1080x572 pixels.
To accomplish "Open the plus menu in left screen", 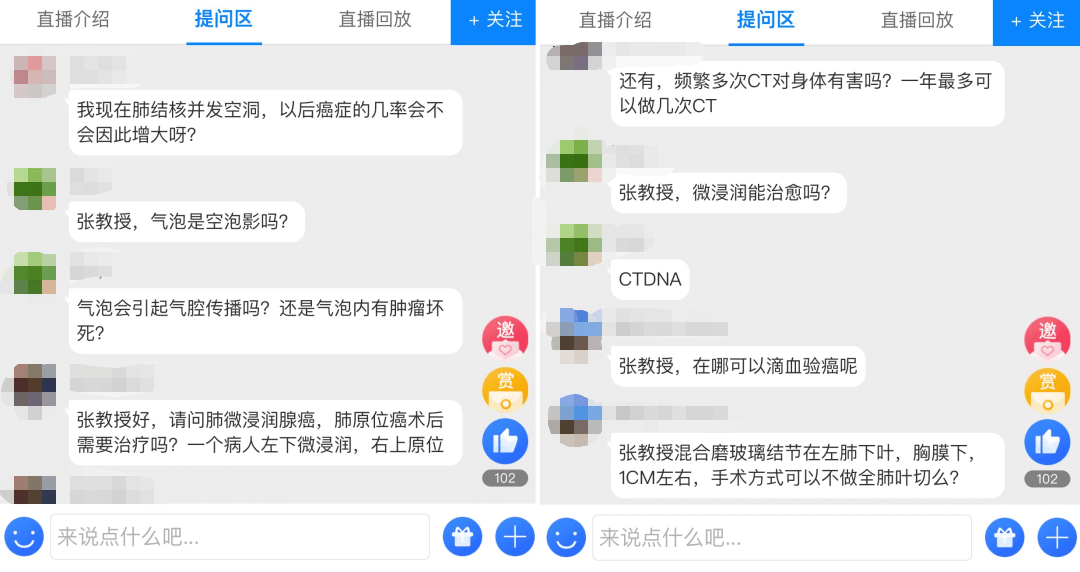I will click(515, 537).
